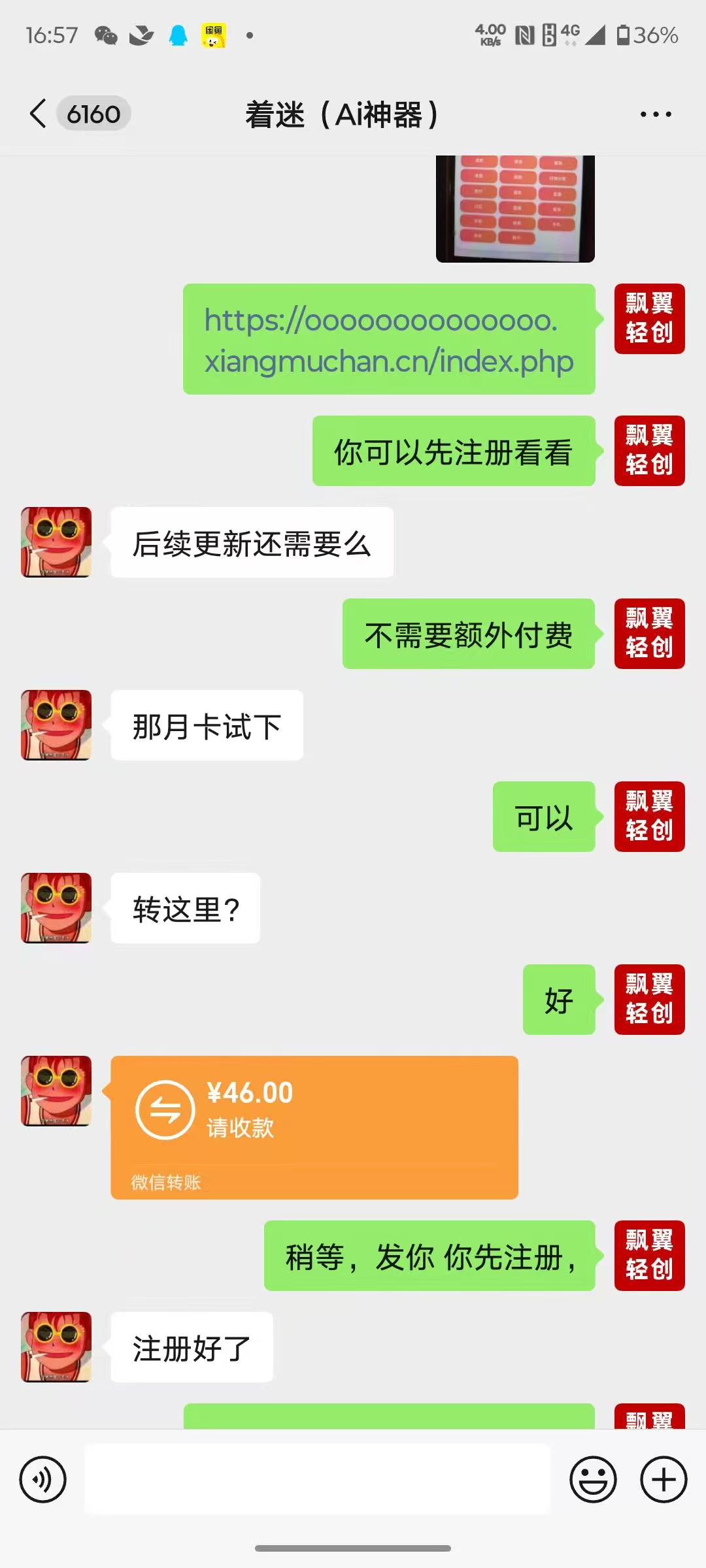706x1568 pixels.
Task: Tap the back arrow to leave the chat
Action: pos(37,112)
